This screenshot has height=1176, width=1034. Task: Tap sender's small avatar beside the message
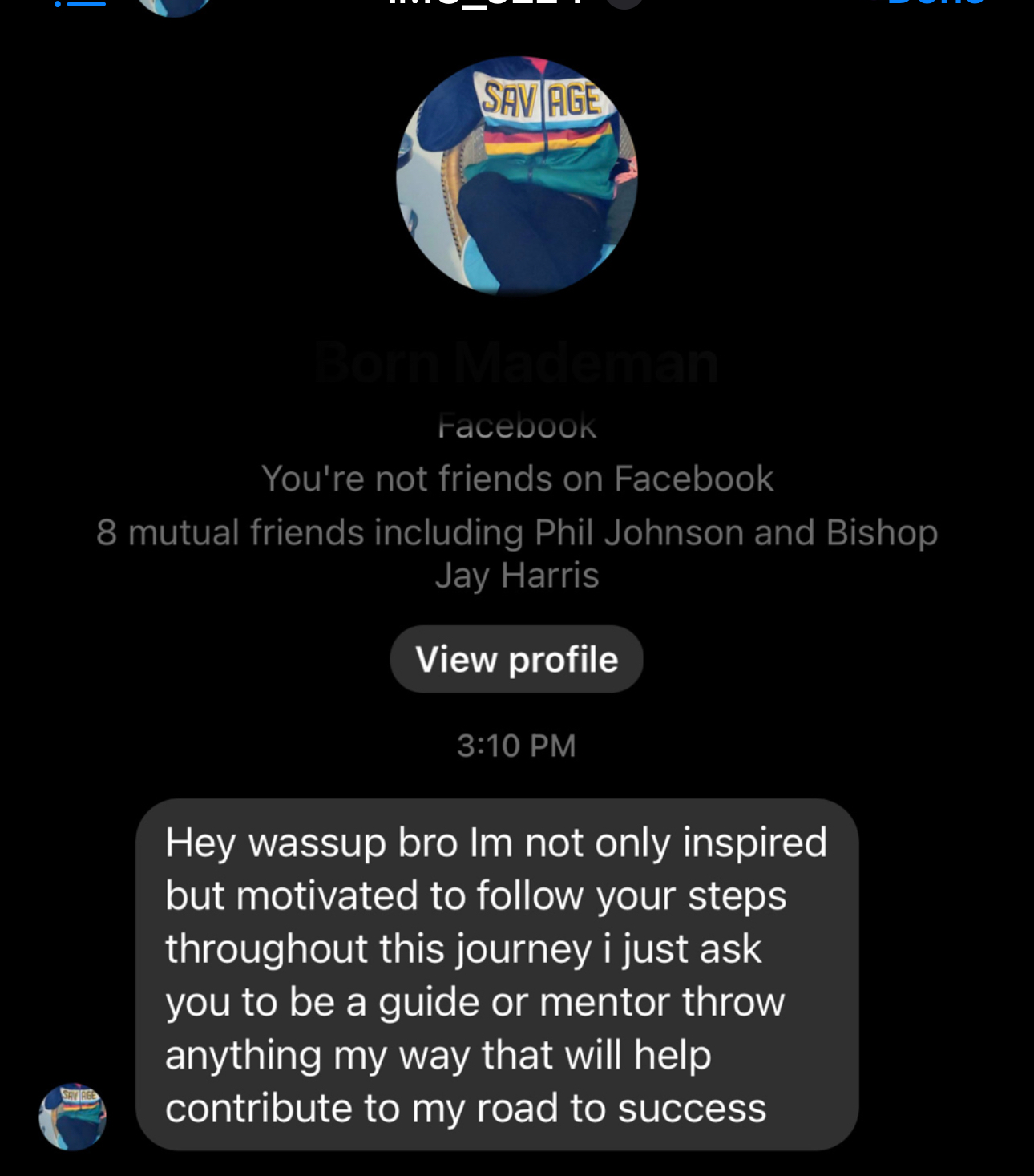(72, 1117)
